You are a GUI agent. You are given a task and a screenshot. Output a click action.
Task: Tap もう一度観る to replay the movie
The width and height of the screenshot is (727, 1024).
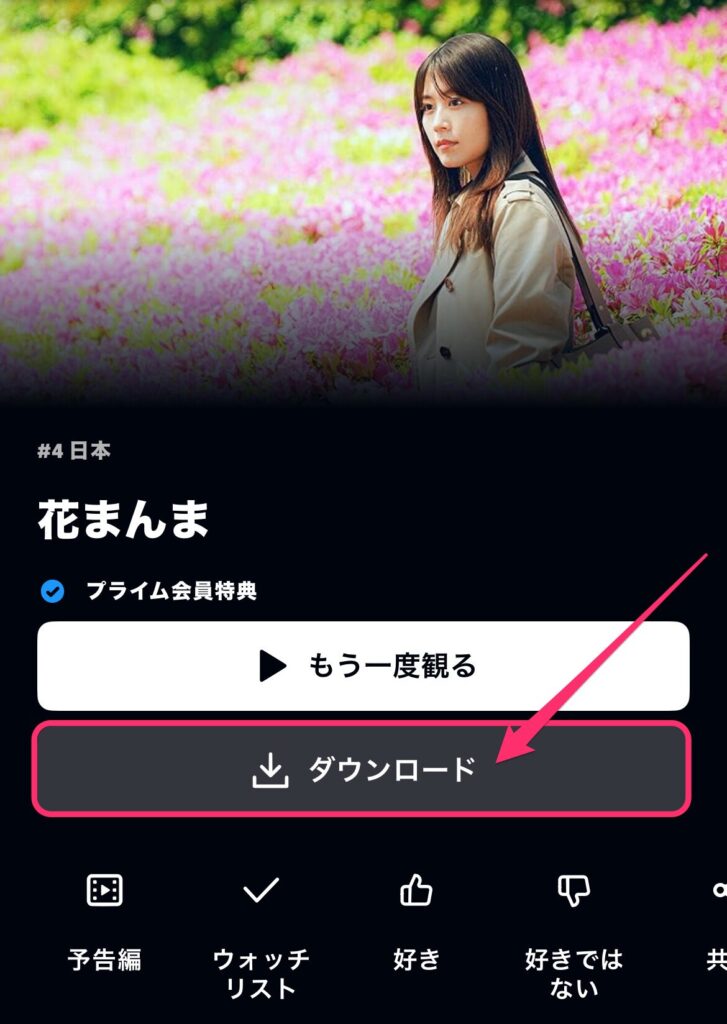click(363, 666)
